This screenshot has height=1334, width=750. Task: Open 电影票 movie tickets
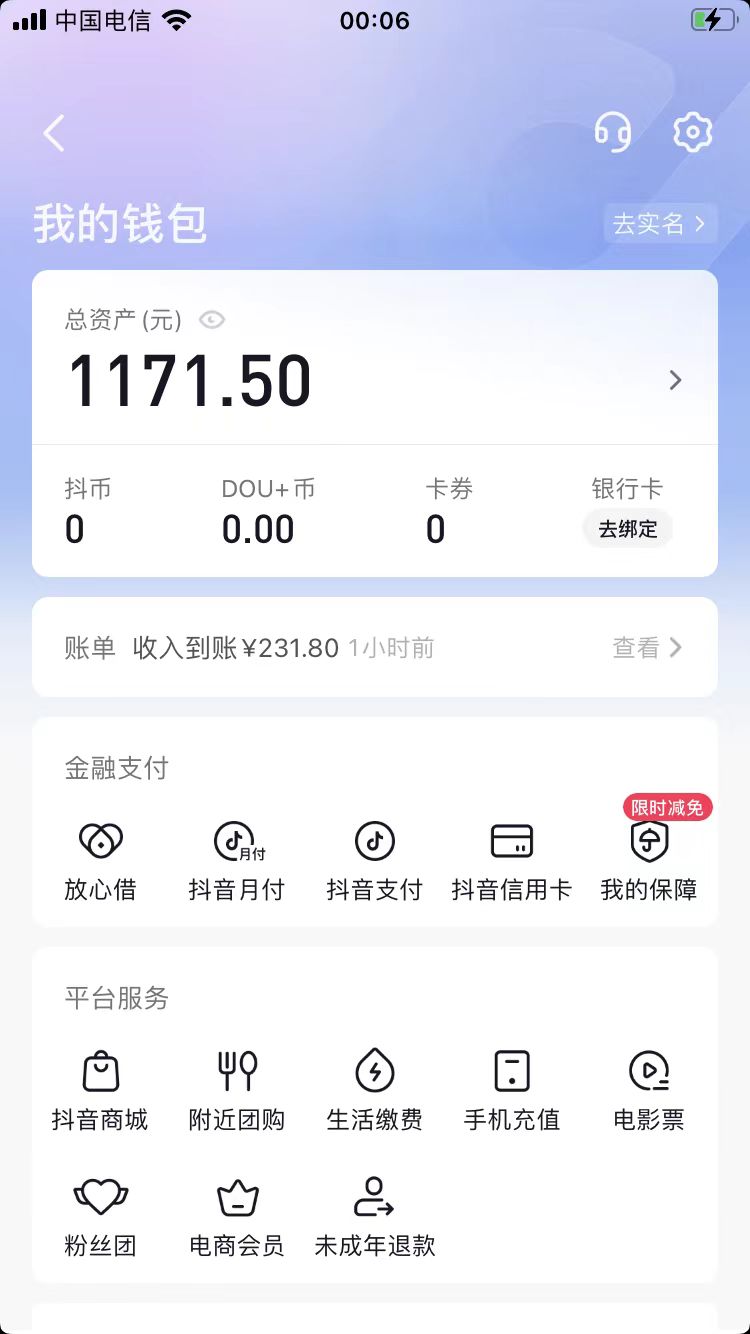point(649,1090)
